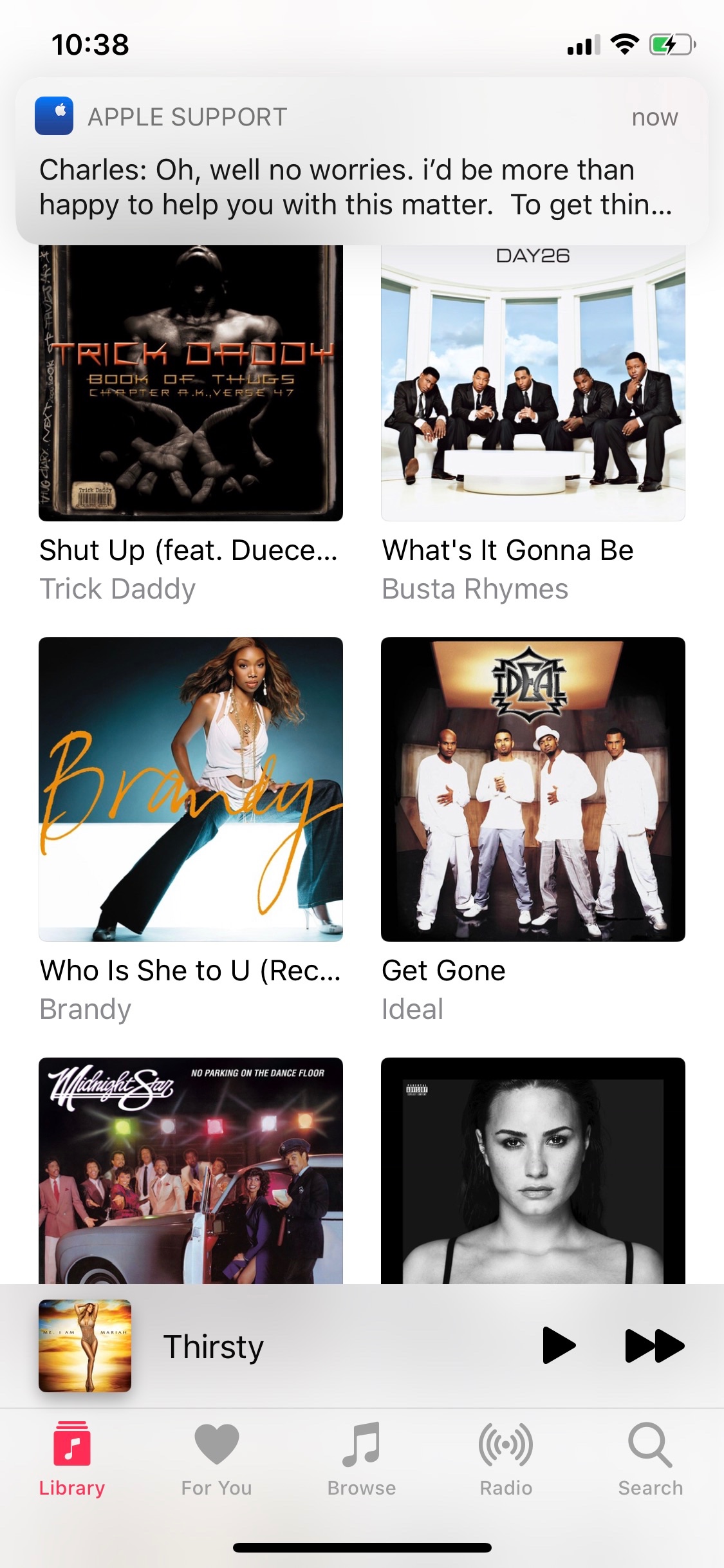Select the Library tab
The image size is (724, 1568).
[72, 1459]
